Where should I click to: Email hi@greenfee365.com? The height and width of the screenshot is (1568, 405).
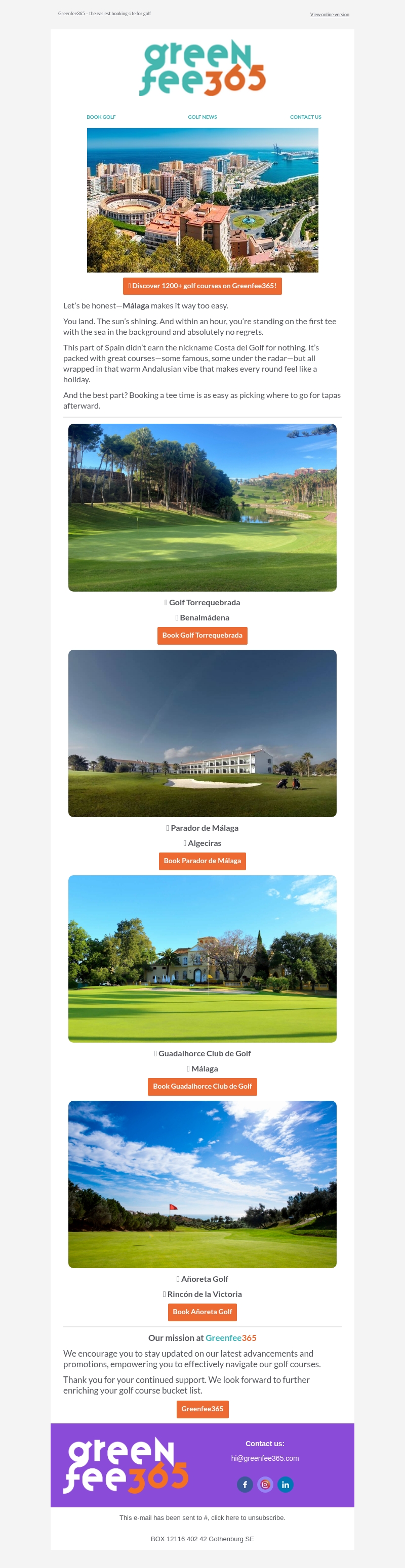(x=265, y=1458)
